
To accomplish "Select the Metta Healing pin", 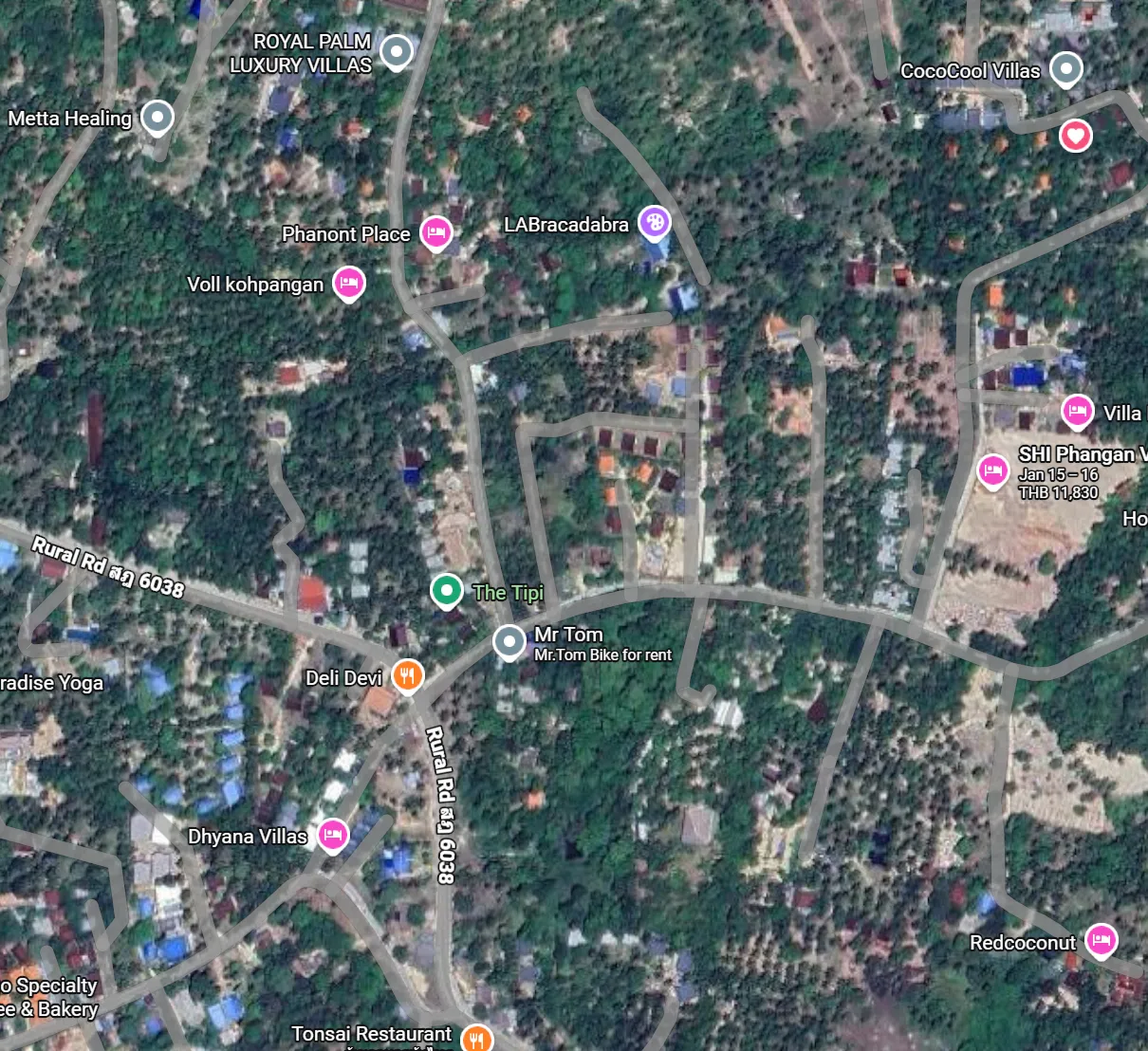I will pyautogui.click(x=157, y=118).
